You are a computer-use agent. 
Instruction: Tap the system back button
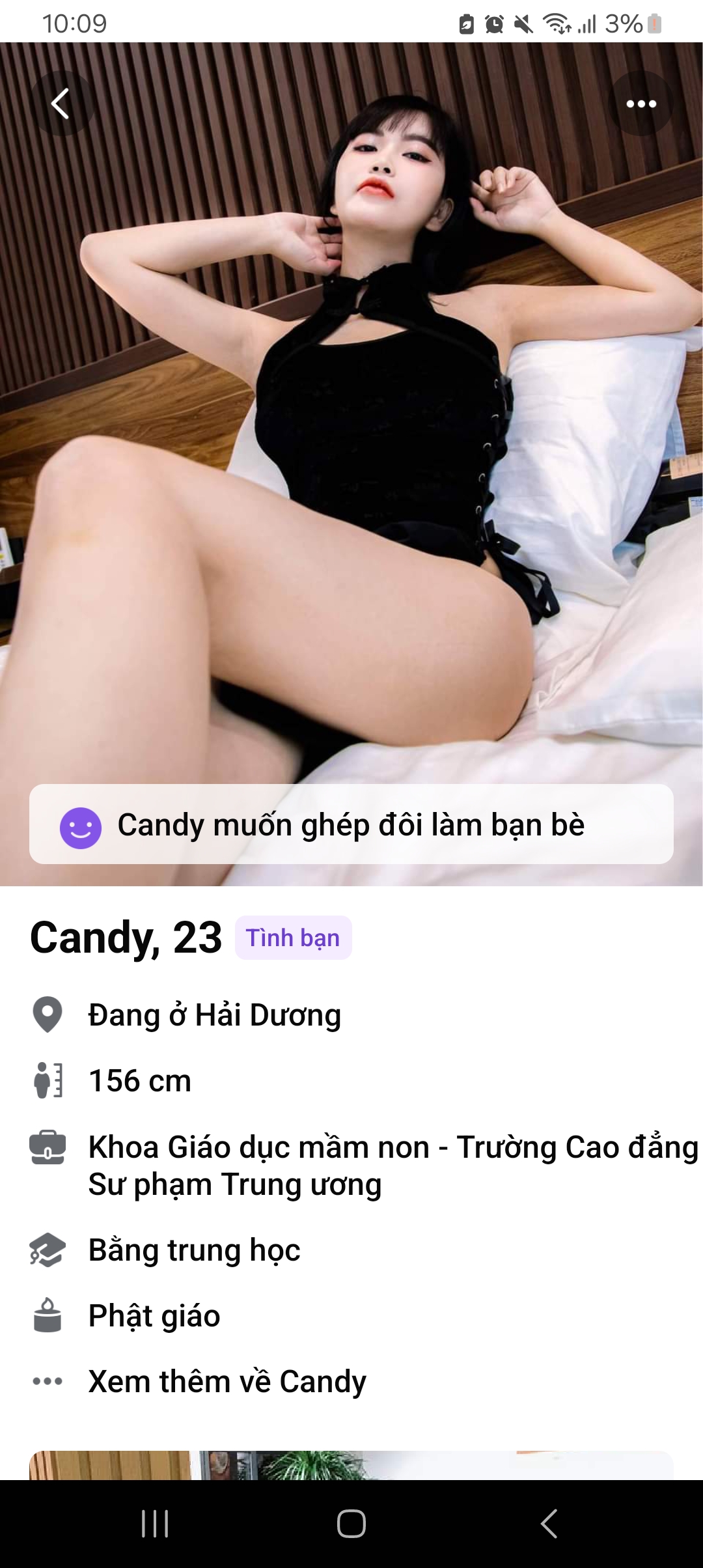coord(549,1523)
